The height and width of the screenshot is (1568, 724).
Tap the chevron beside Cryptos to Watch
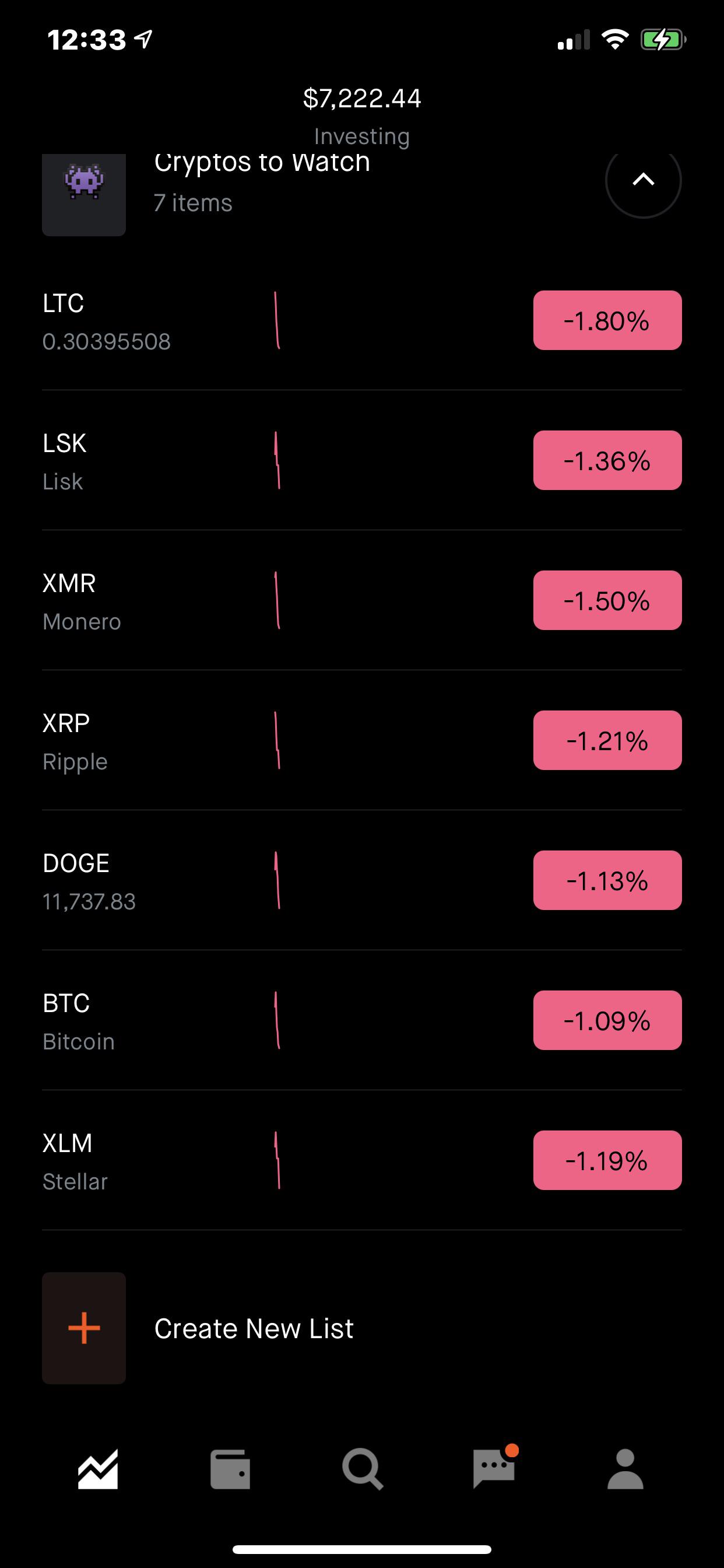pos(642,180)
